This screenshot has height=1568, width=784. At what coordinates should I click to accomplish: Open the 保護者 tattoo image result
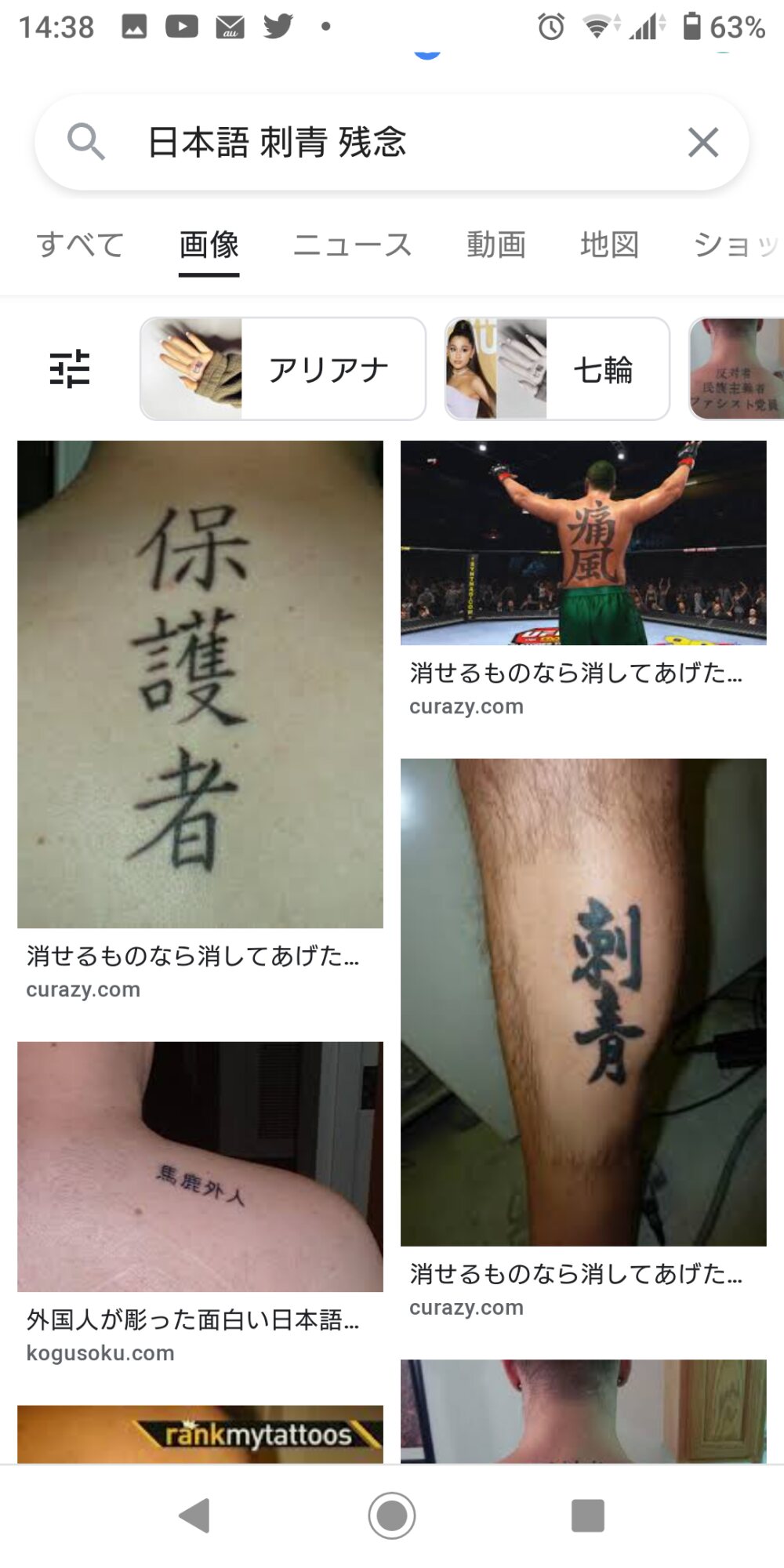200,684
